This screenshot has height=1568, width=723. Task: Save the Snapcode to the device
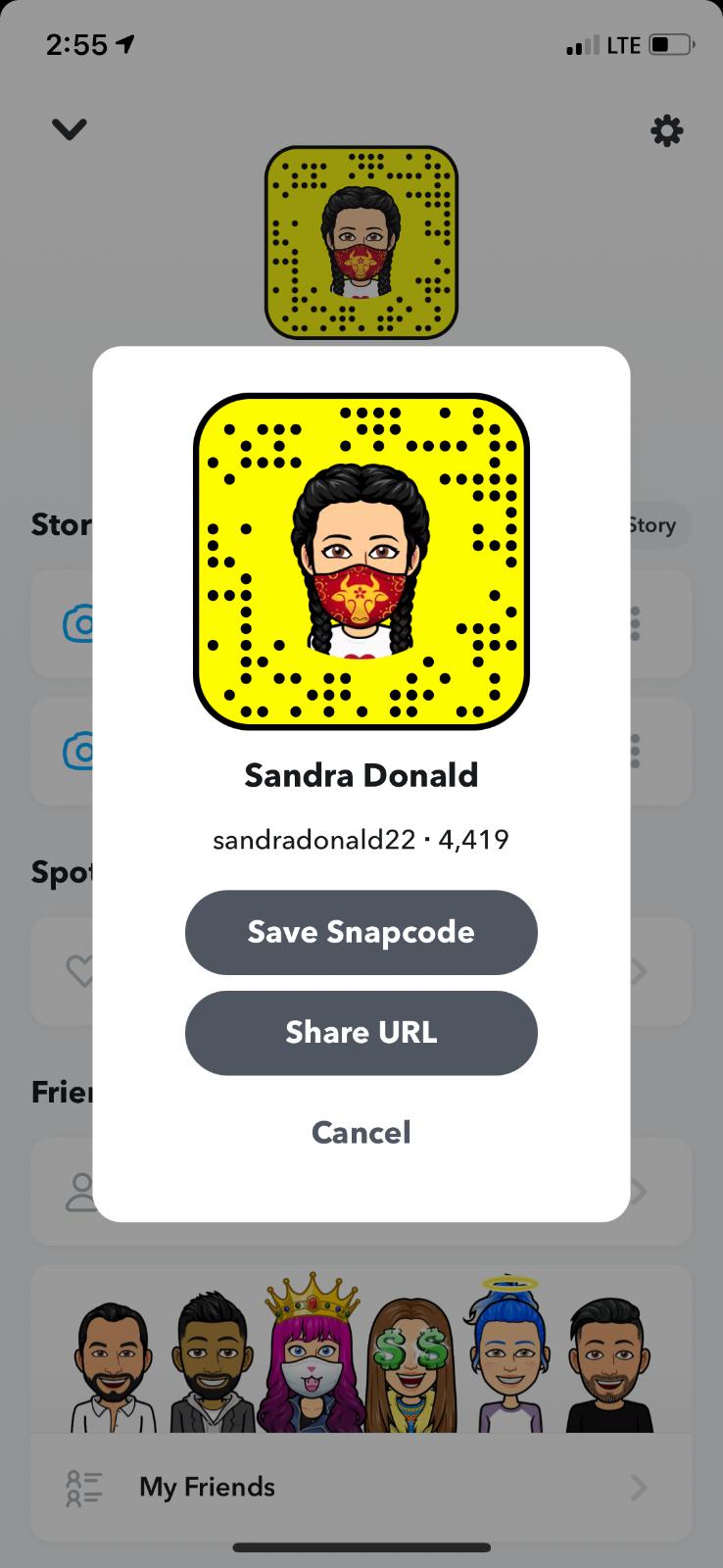pyautogui.click(x=361, y=932)
